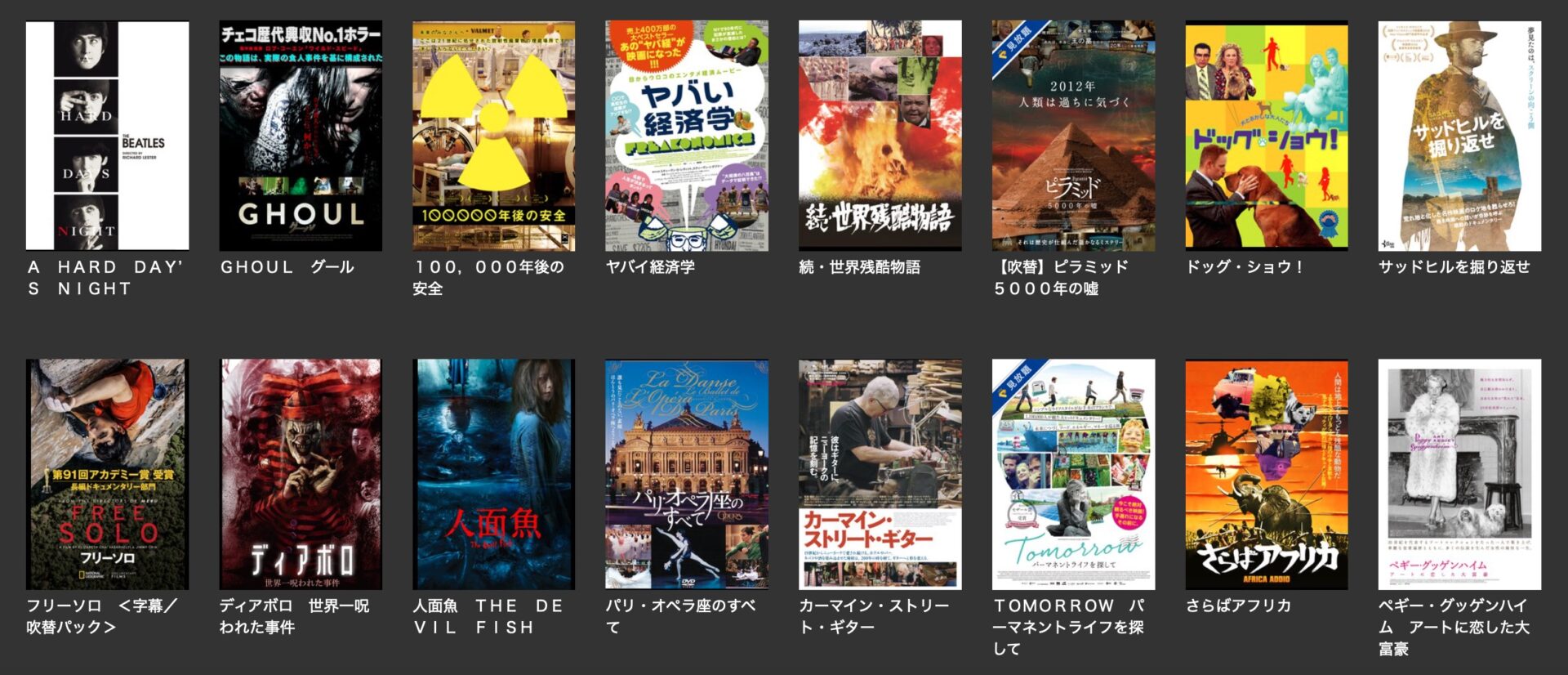Open 人面魚 THE DEVIL FISH
Screen dimensions: 1568x675
493,474
